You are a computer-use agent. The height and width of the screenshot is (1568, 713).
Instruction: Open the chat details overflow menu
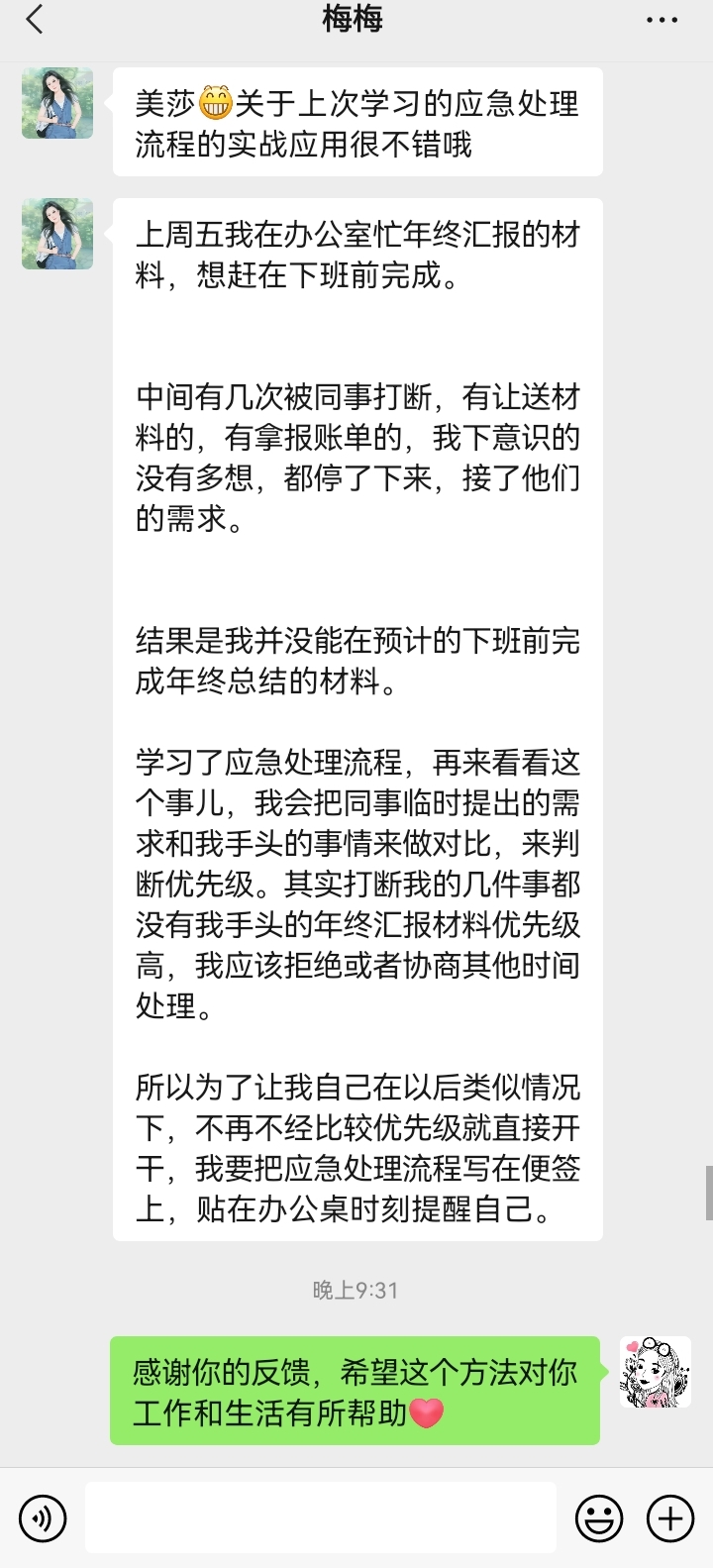[x=662, y=20]
